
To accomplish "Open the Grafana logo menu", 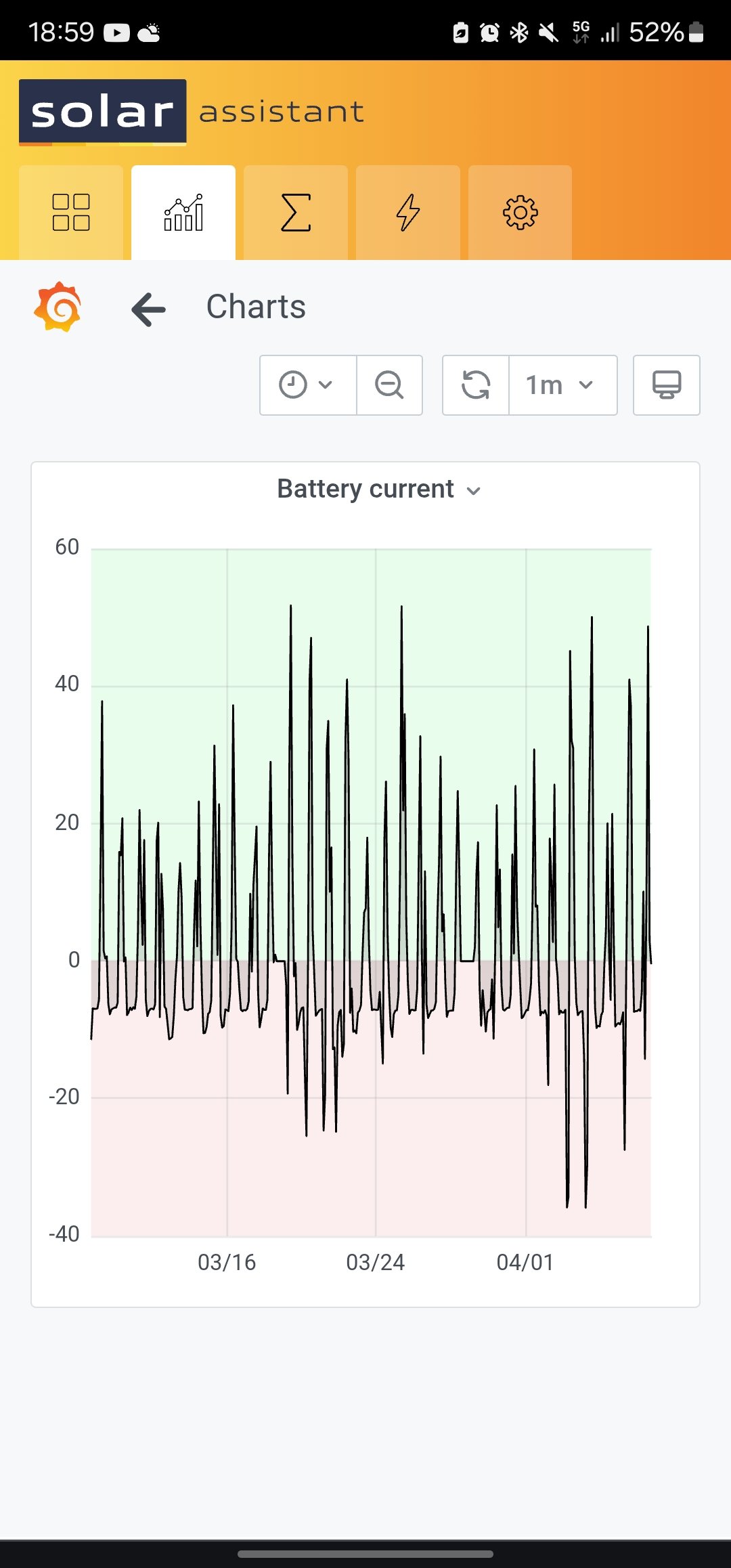I will (x=58, y=307).
